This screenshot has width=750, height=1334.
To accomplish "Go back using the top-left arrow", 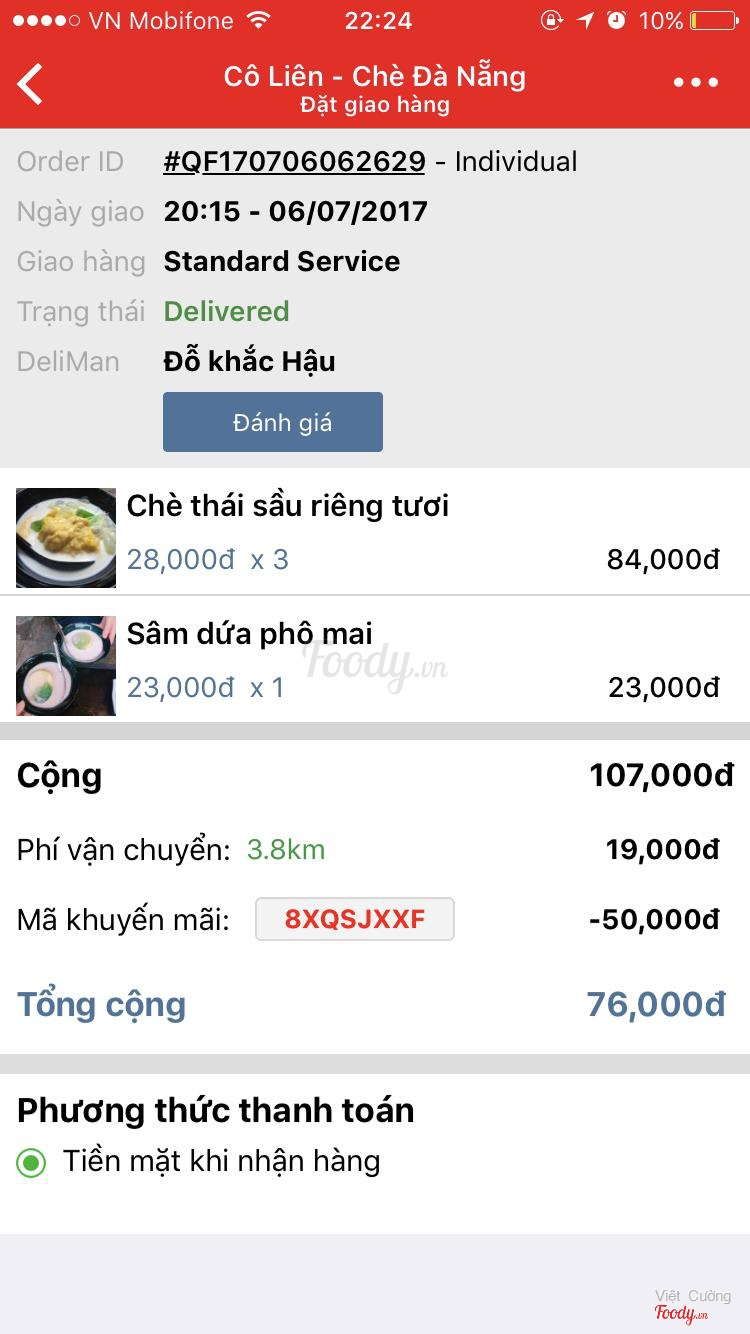I will click(x=32, y=84).
